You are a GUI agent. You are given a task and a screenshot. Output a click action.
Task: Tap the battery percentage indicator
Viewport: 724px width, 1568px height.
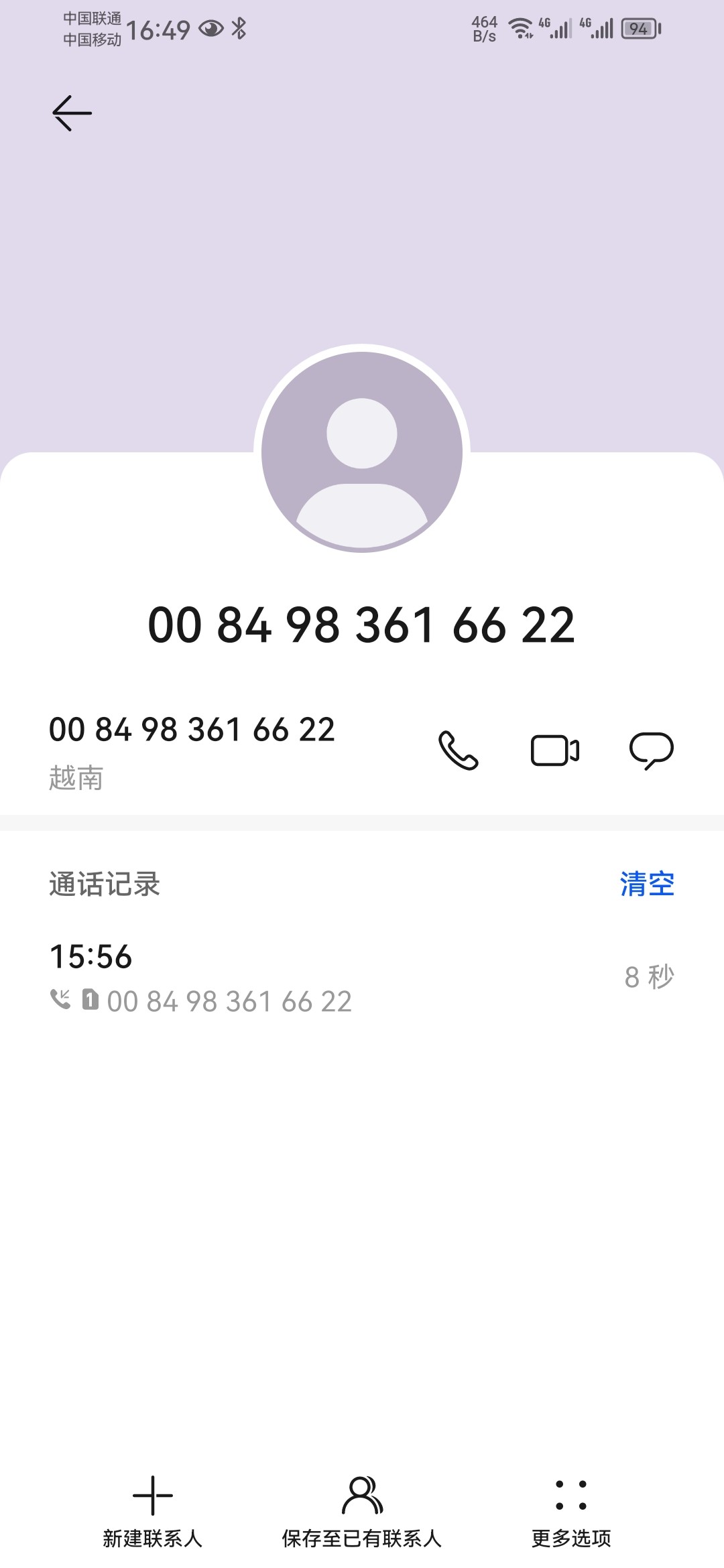(638, 28)
